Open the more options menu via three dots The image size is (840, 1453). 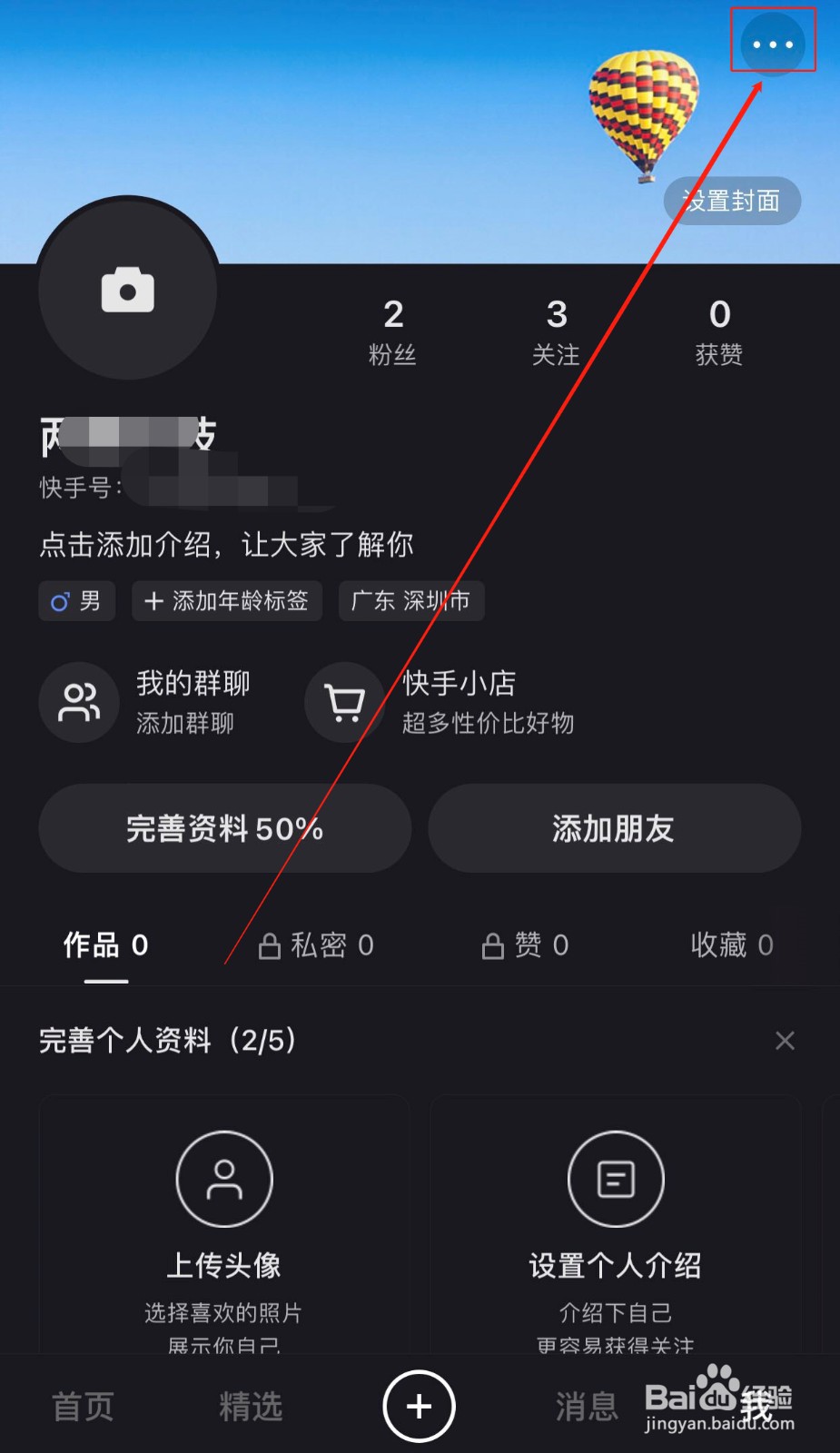[x=771, y=41]
